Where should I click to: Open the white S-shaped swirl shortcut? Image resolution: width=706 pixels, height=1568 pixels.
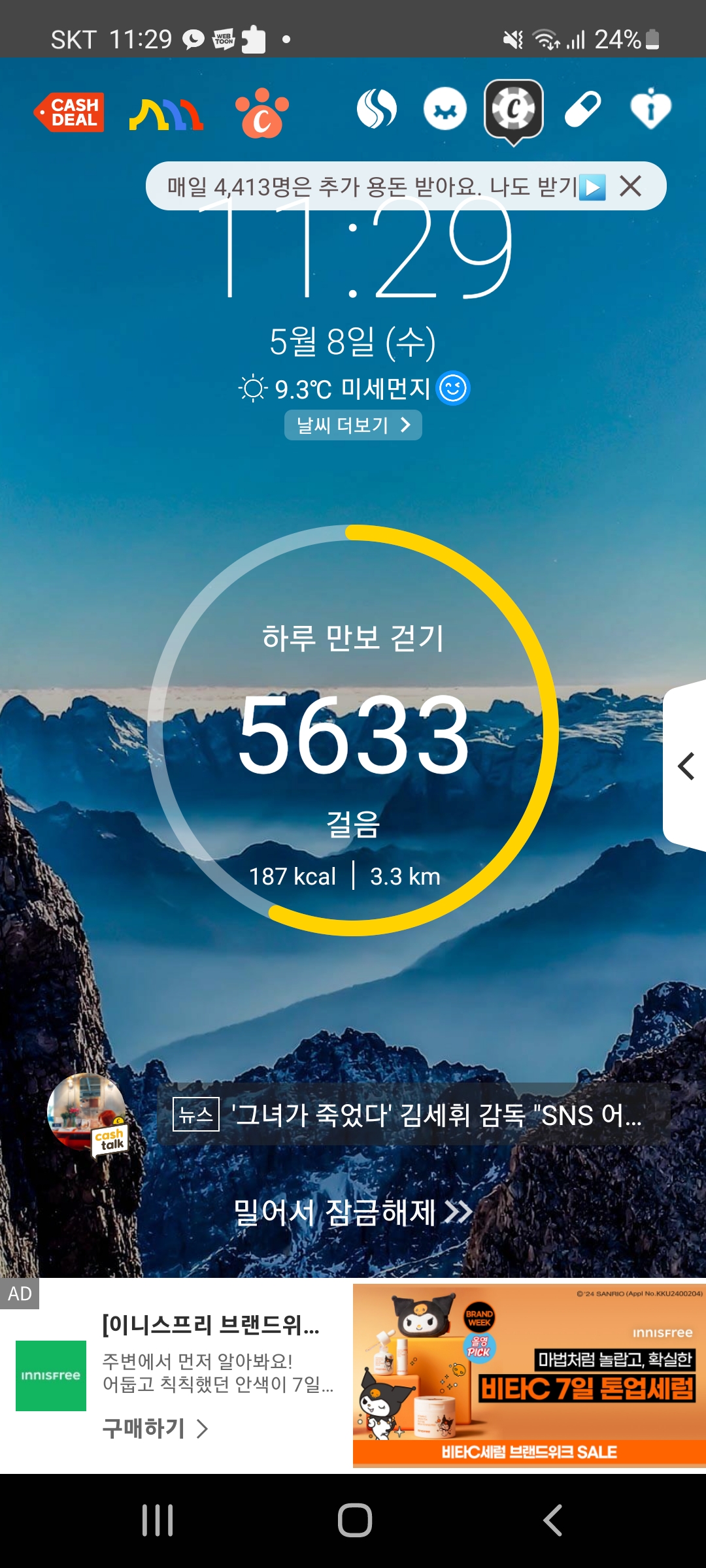pyautogui.click(x=377, y=108)
